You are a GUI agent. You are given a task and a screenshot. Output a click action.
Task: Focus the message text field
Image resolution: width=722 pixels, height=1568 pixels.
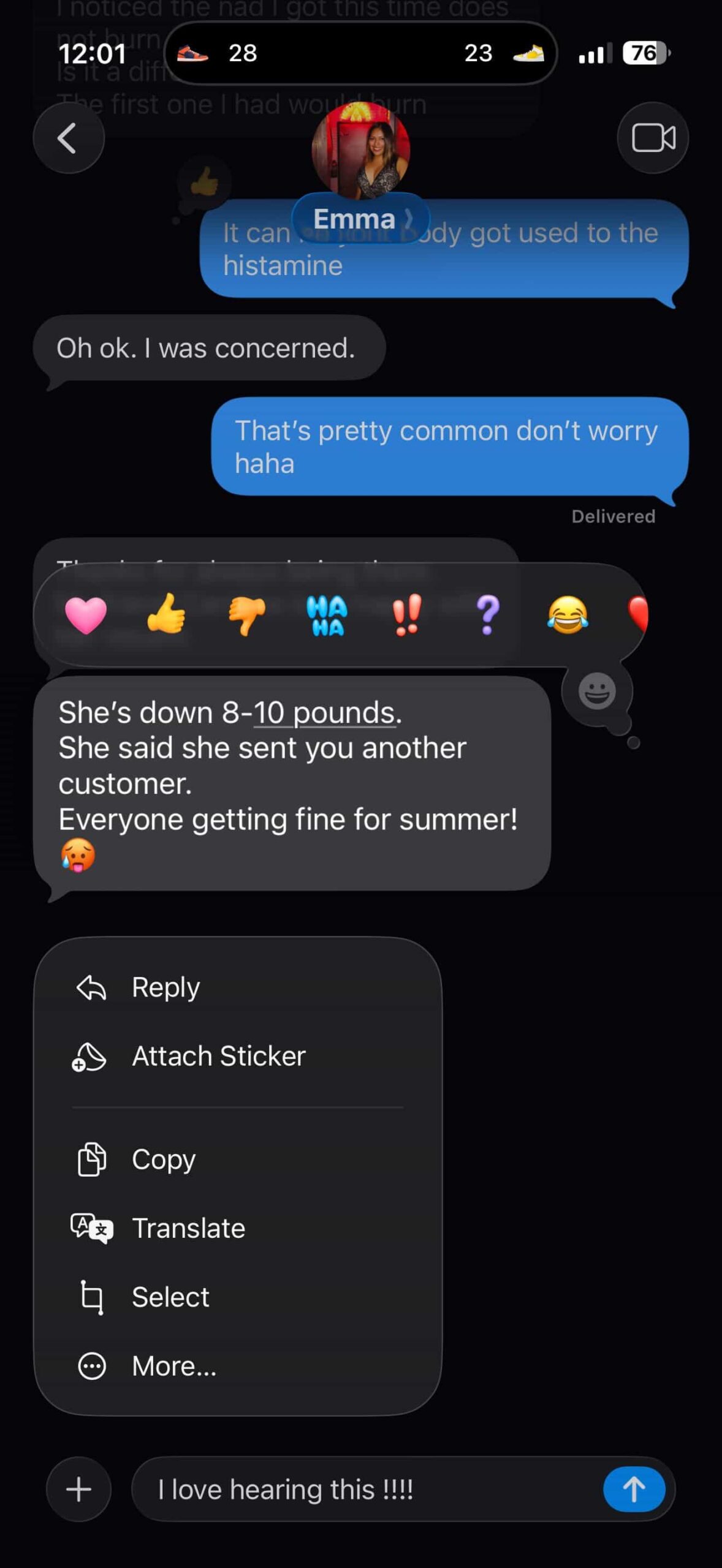point(368,1489)
